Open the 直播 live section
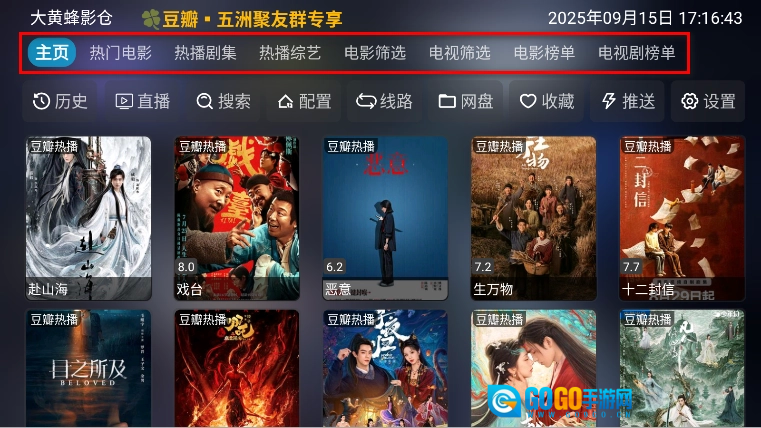This screenshot has height=428, width=761. [x=143, y=101]
